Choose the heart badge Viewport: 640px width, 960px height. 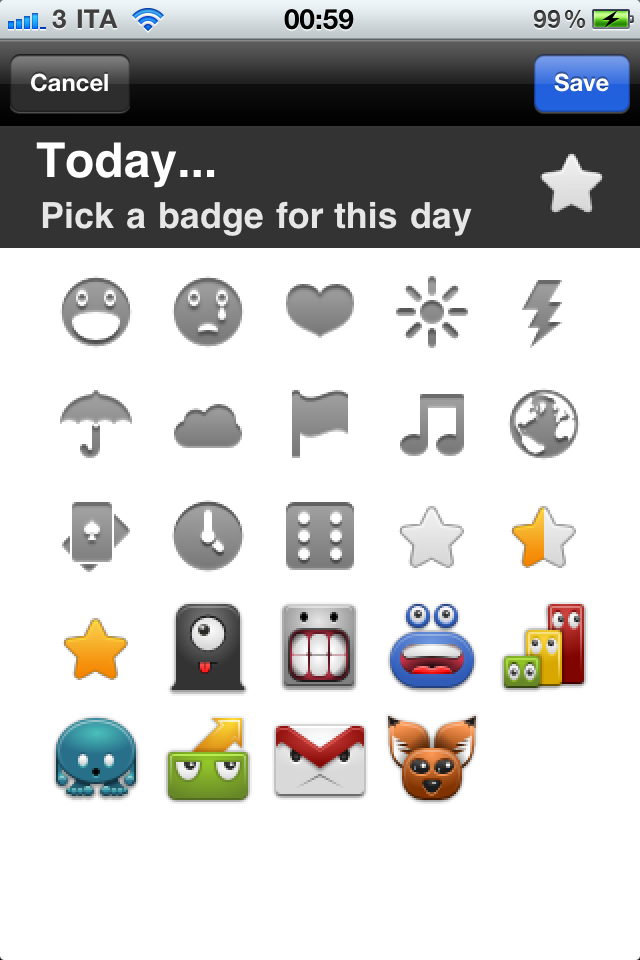(x=320, y=310)
